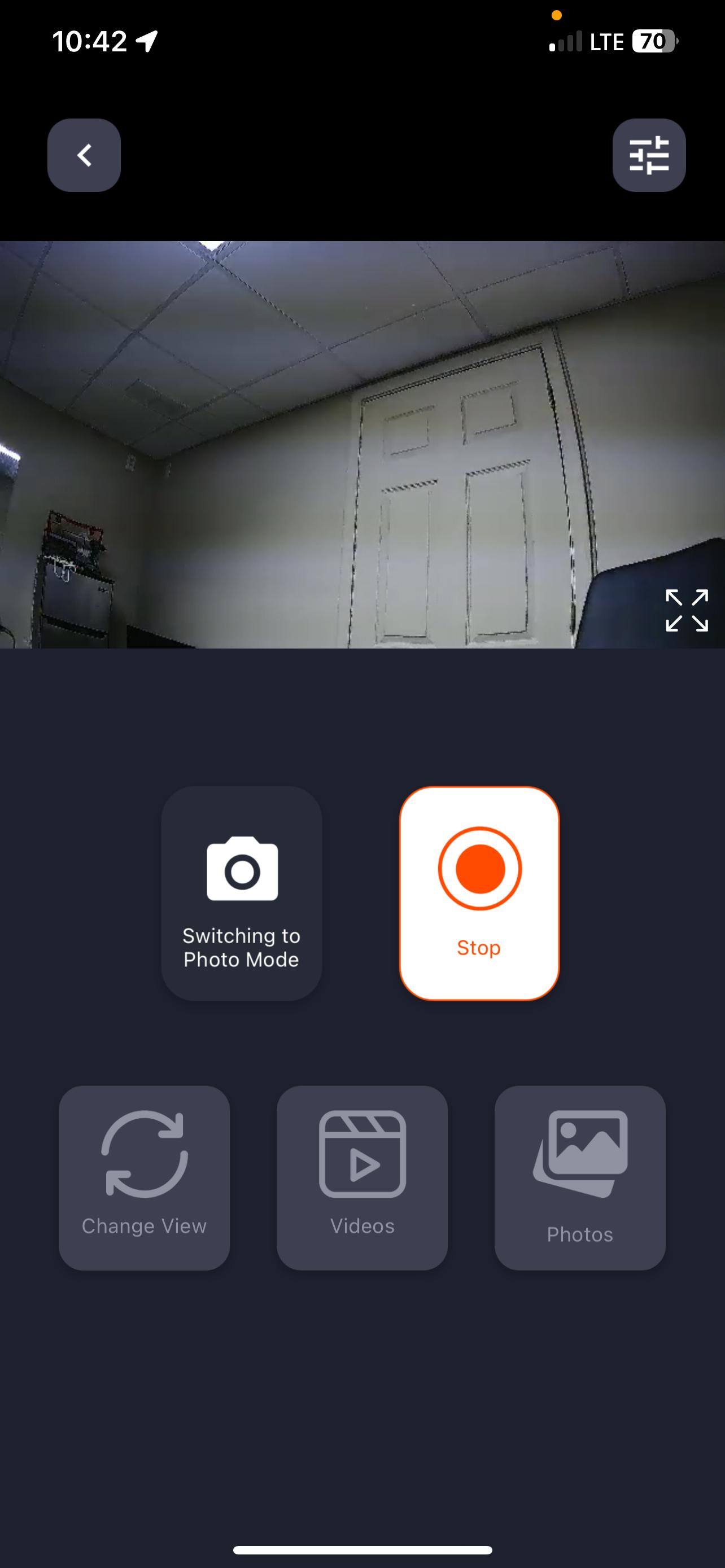The height and width of the screenshot is (1568, 725).
Task: Stop the video recording
Action: point(479,893)
